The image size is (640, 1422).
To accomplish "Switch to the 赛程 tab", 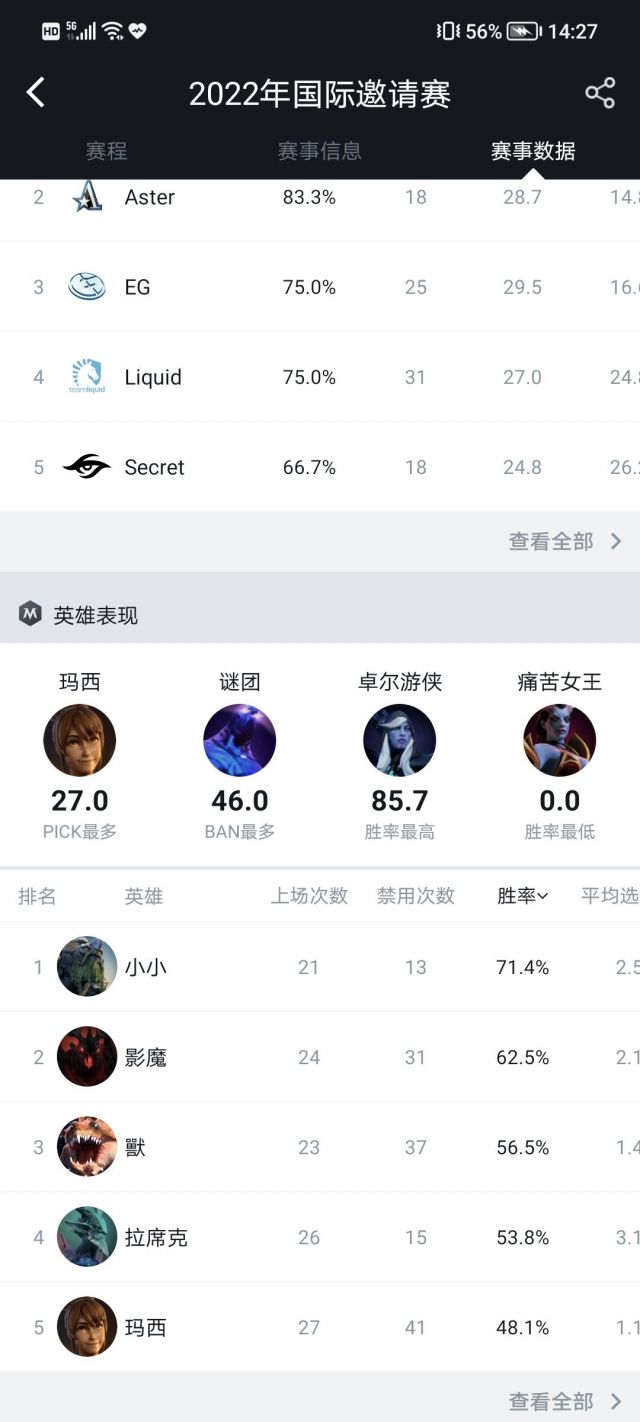I will [x=106, y=151].
